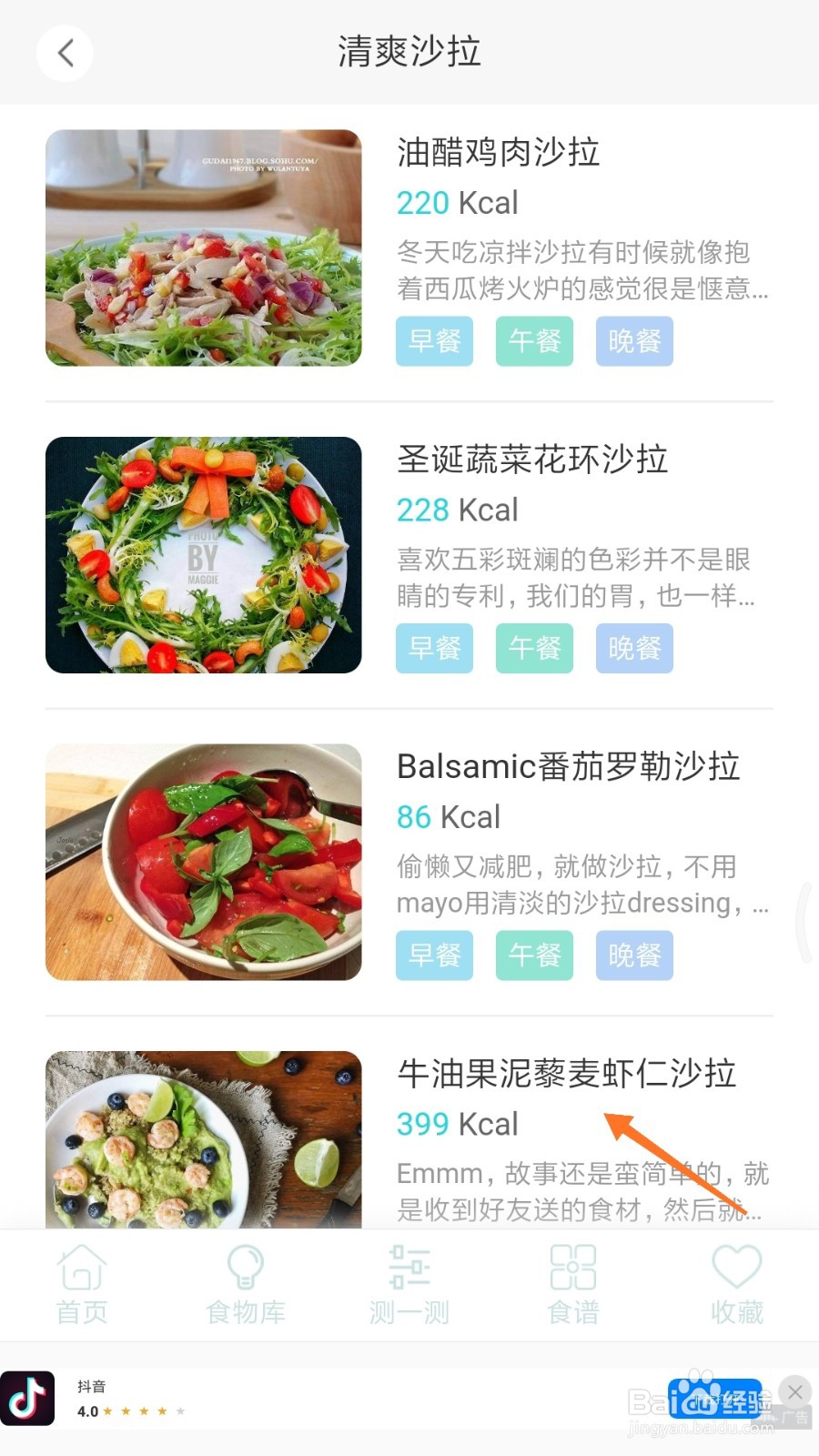Open the 收藏 favorites tab
The height and width of the screenshot is (1456, 819).
[x=736, y=1284]
